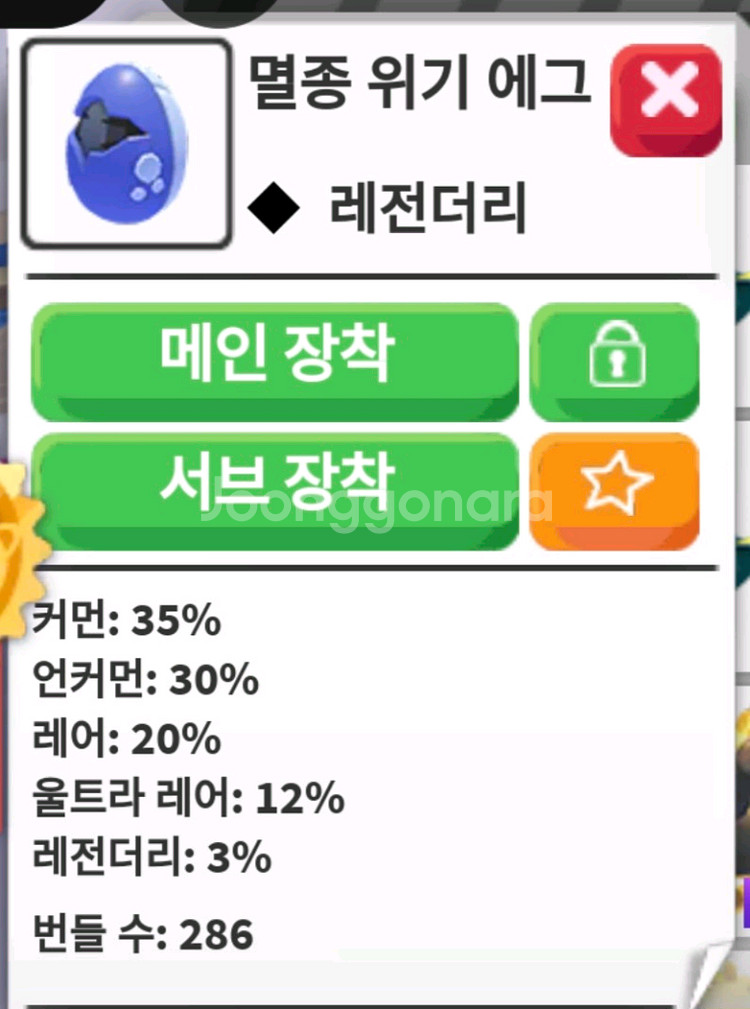Tap the 서브 장착 button
Viewport: 750px width, 1009px height.
tap(275, 492)
